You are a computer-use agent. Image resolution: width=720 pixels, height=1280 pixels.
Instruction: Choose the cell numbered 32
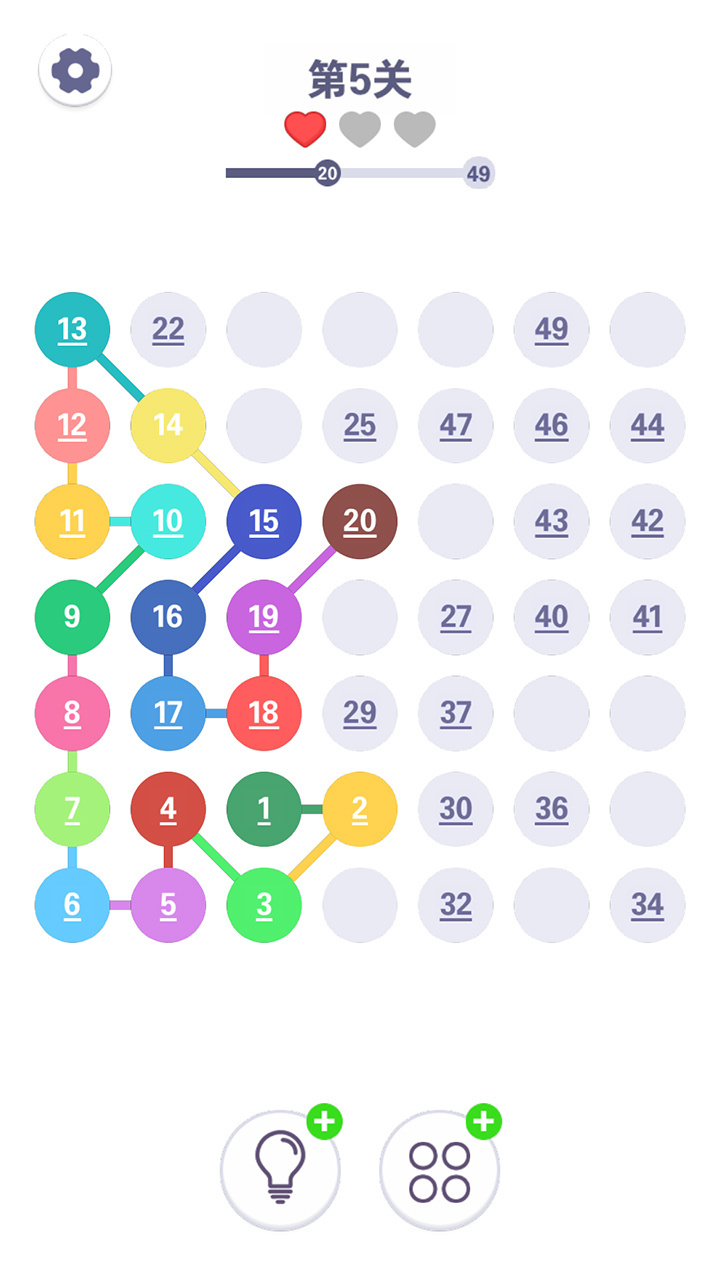456,905
